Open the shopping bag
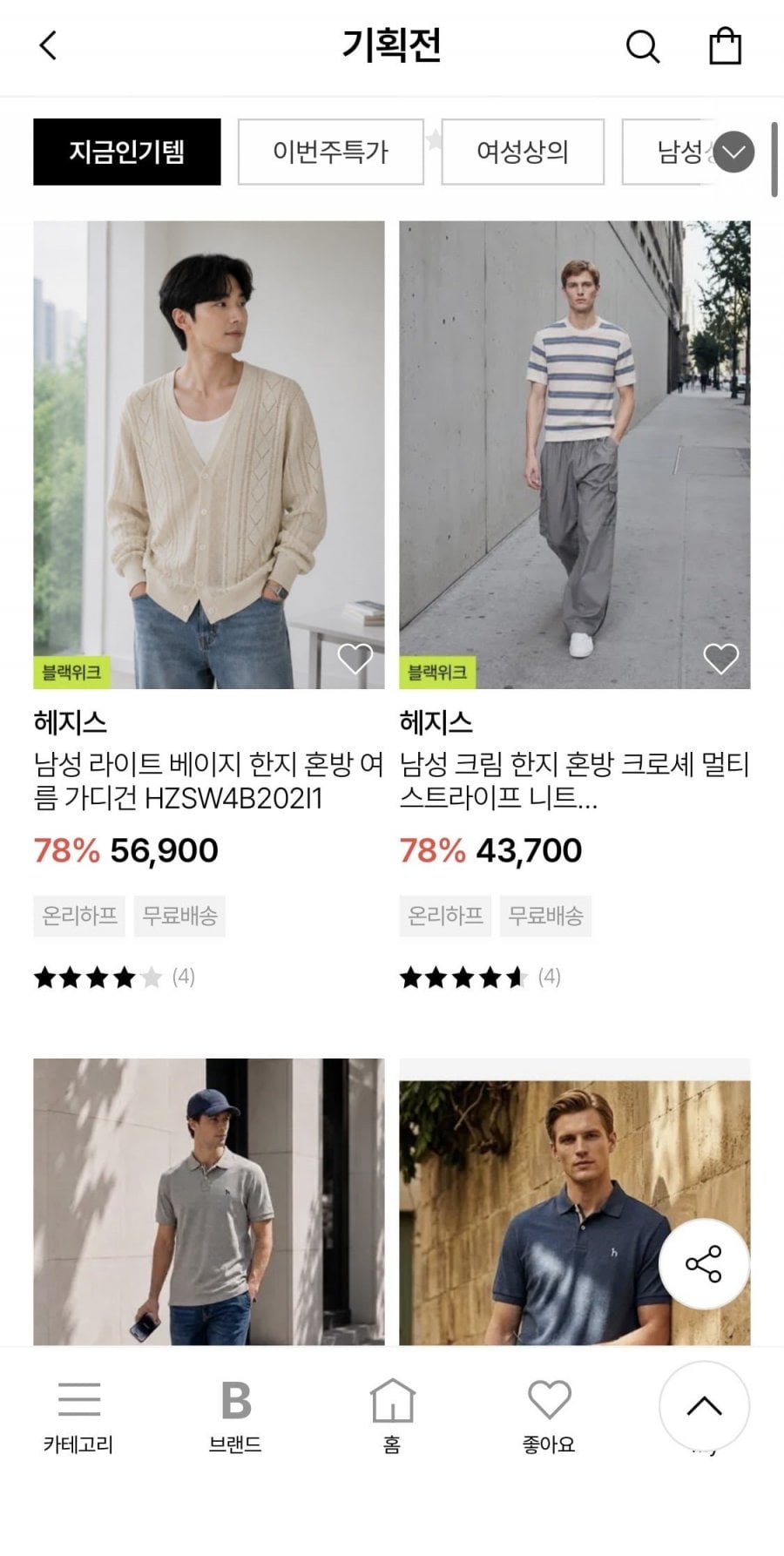Image resolution: width=784 pixels, height=1556 pixels. 725,46
